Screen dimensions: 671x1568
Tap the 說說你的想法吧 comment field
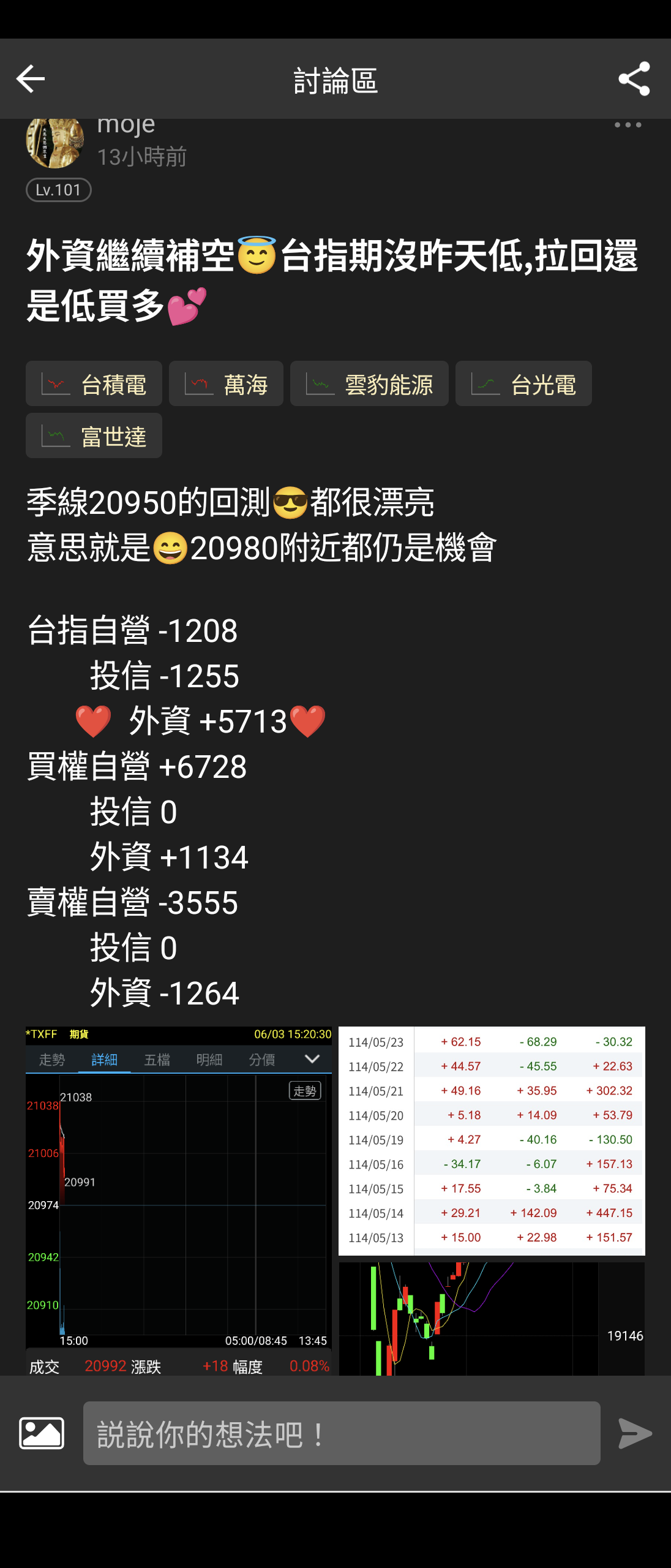coord(342,1434)
